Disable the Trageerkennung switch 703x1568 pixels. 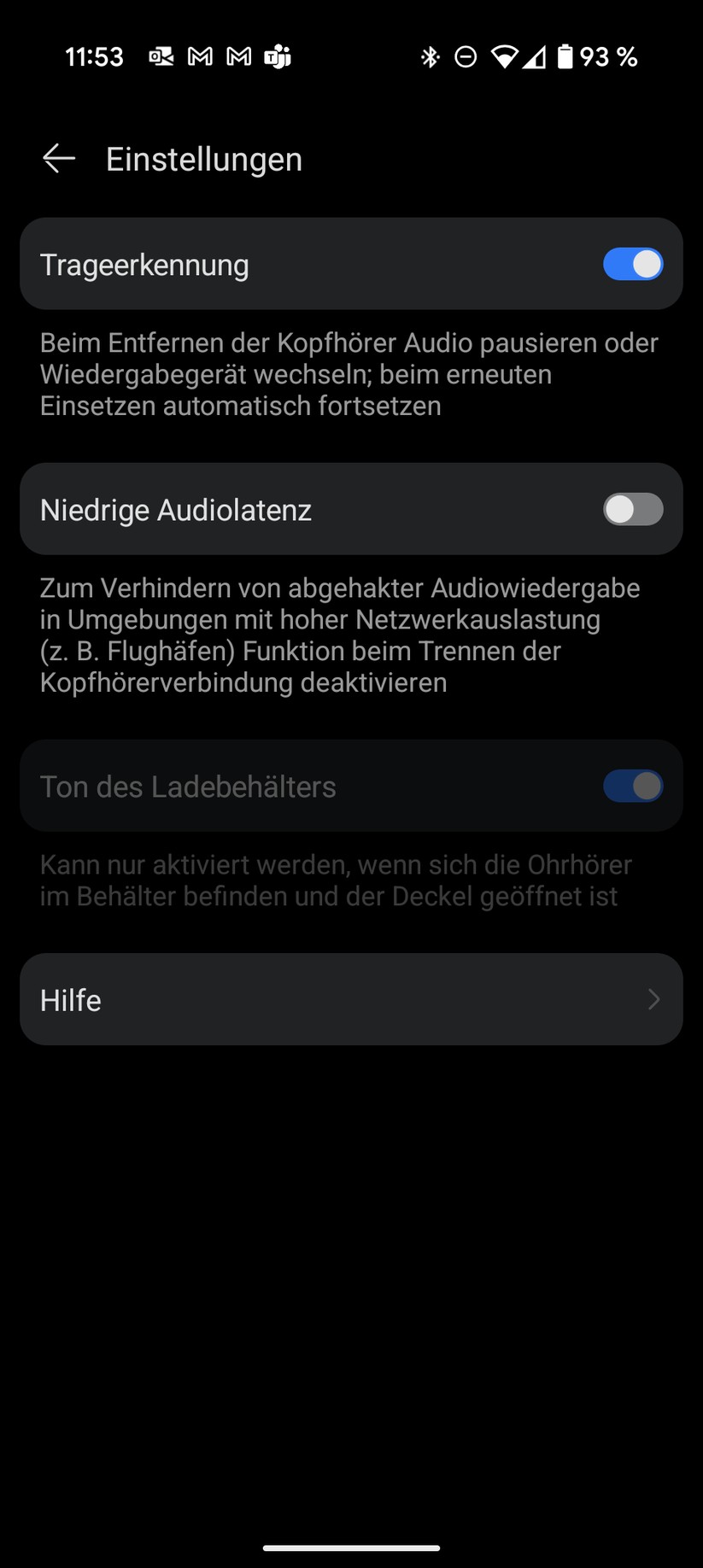coord(632,265)
